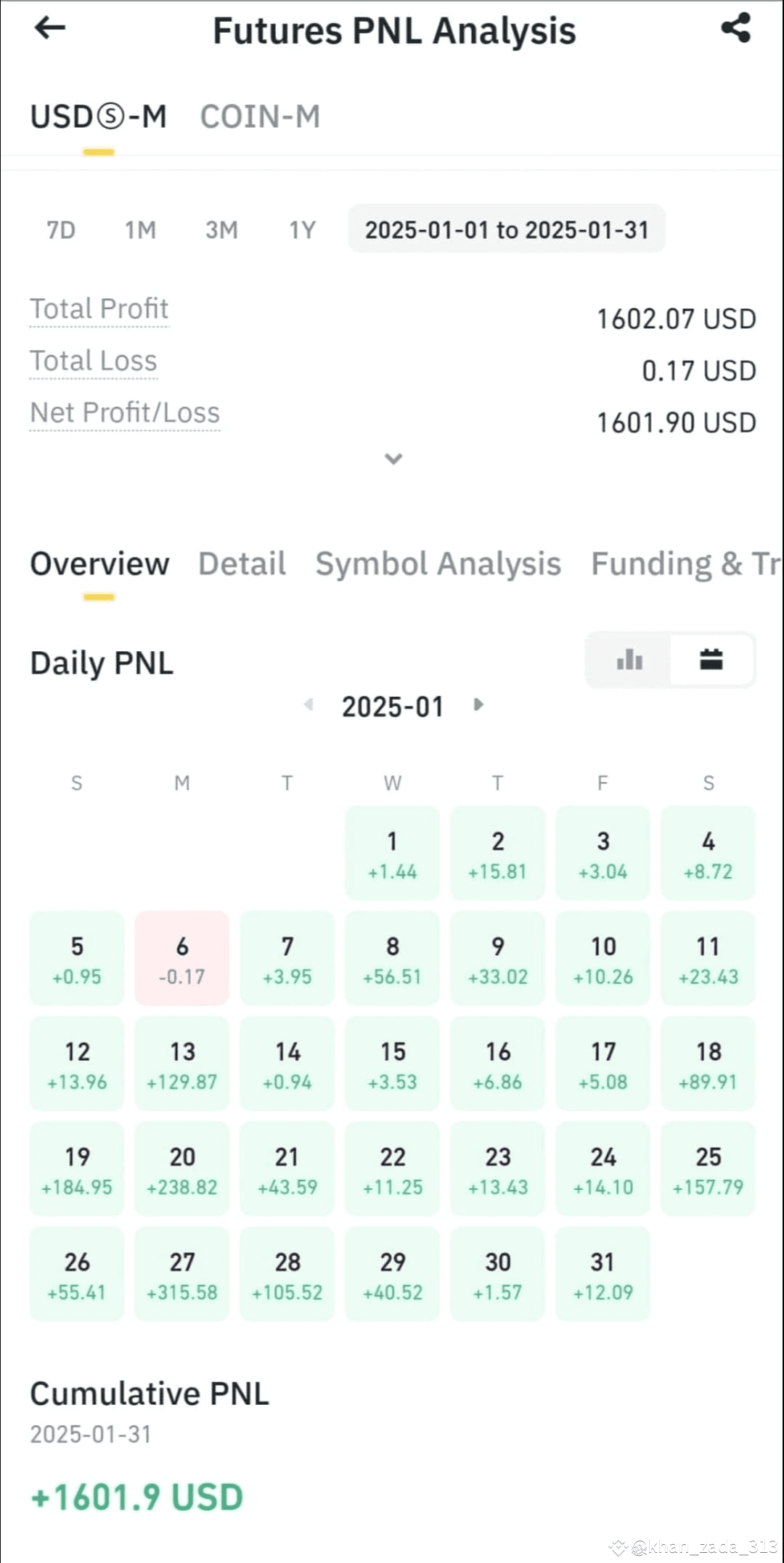Select the 7D time period

tap(60, 229)
